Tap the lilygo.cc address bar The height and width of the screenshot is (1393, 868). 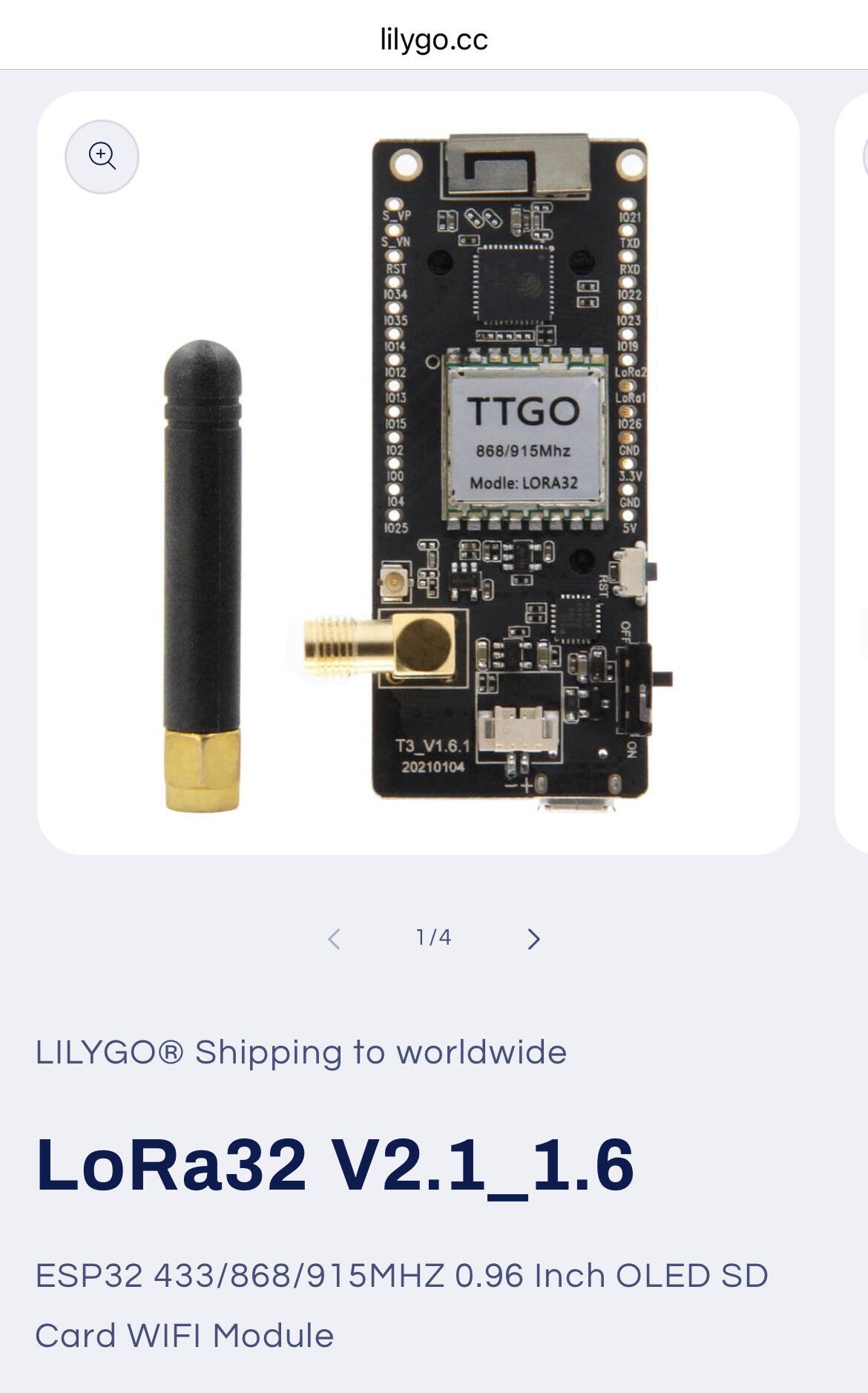click(x=434, y=39)
